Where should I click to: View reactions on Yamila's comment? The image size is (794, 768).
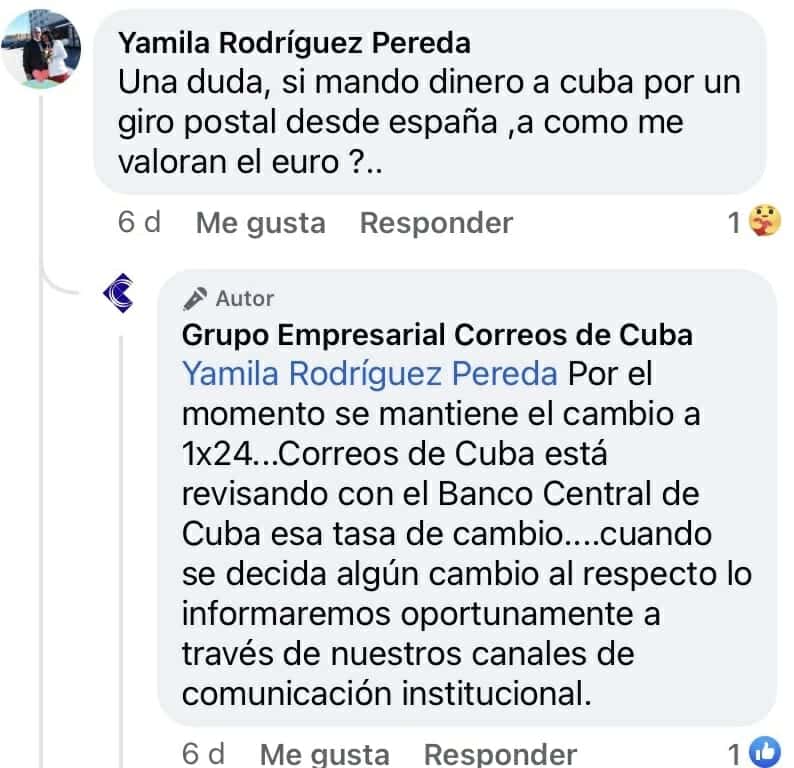coord(753,222)
